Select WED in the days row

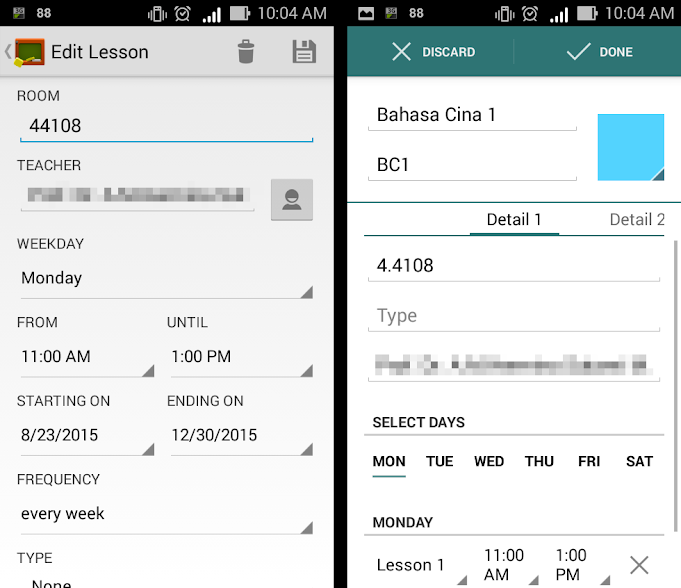point(489,462)
